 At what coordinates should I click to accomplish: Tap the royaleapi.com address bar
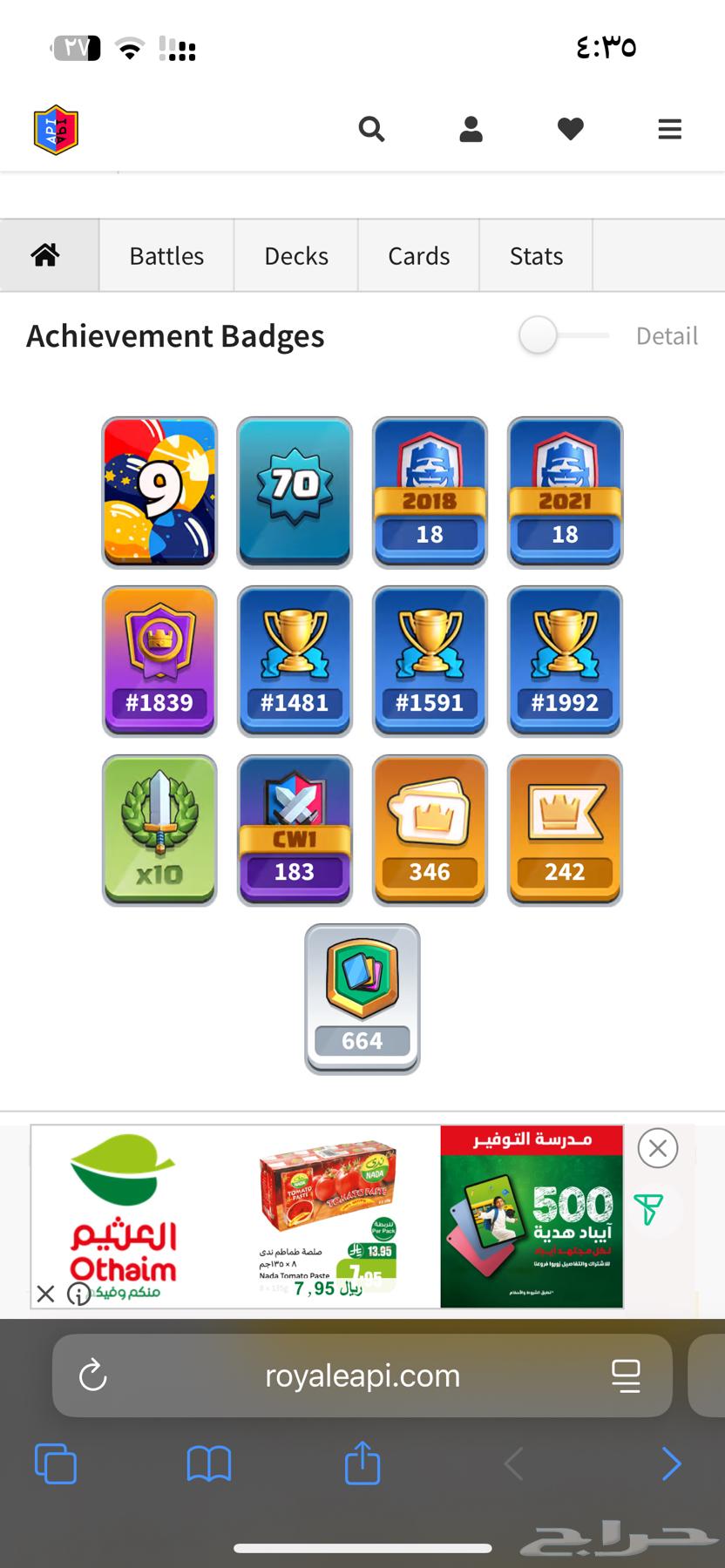pos(362,1376)
